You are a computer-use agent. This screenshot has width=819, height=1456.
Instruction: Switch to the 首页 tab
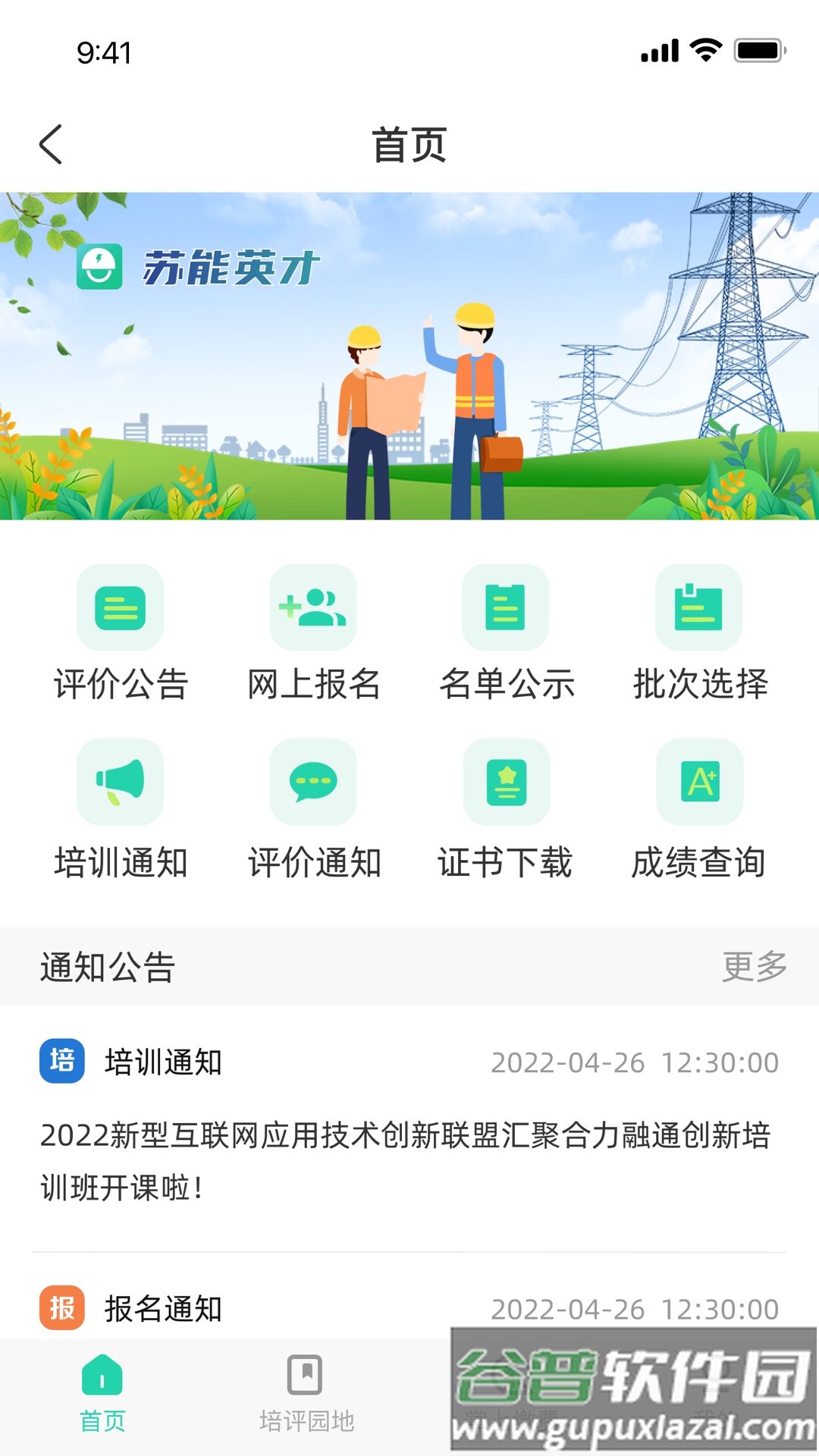(x=102, y=1394)
